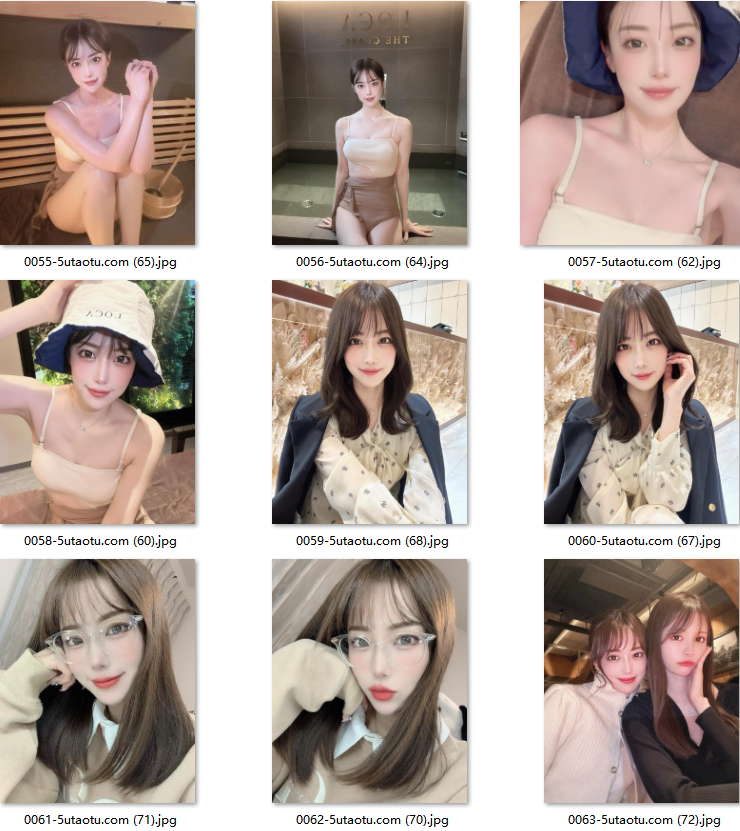The height and width of the screenshot is (831, 740).
Task: View photo 0059-5utaotu.com (68).jpg
Action: pos(369,402)
